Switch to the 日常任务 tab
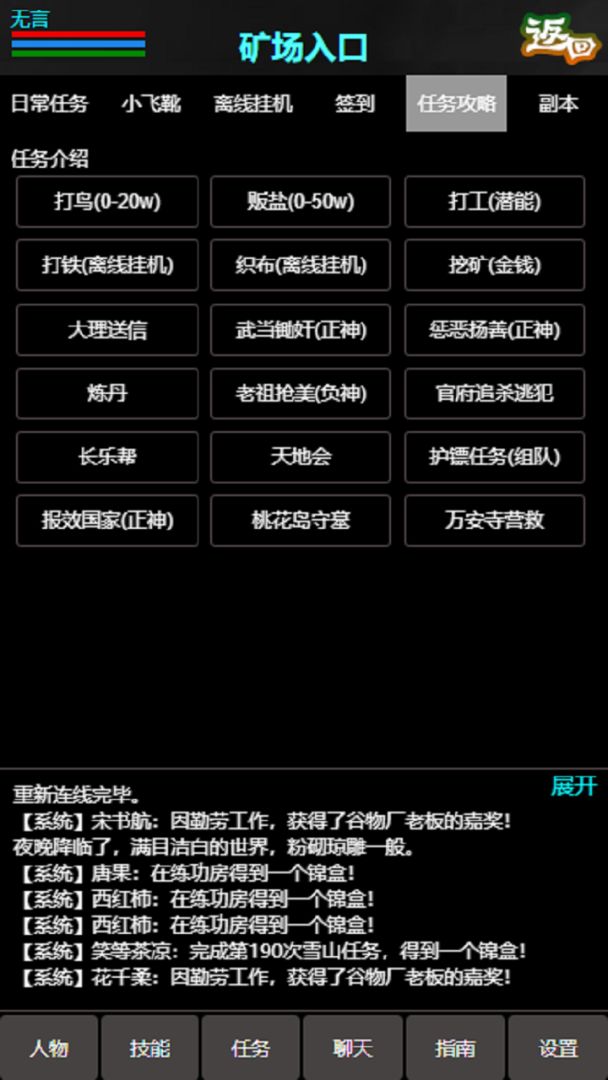Image resolution: width=608 pixels, height=1080 pixels. (50, 104)
